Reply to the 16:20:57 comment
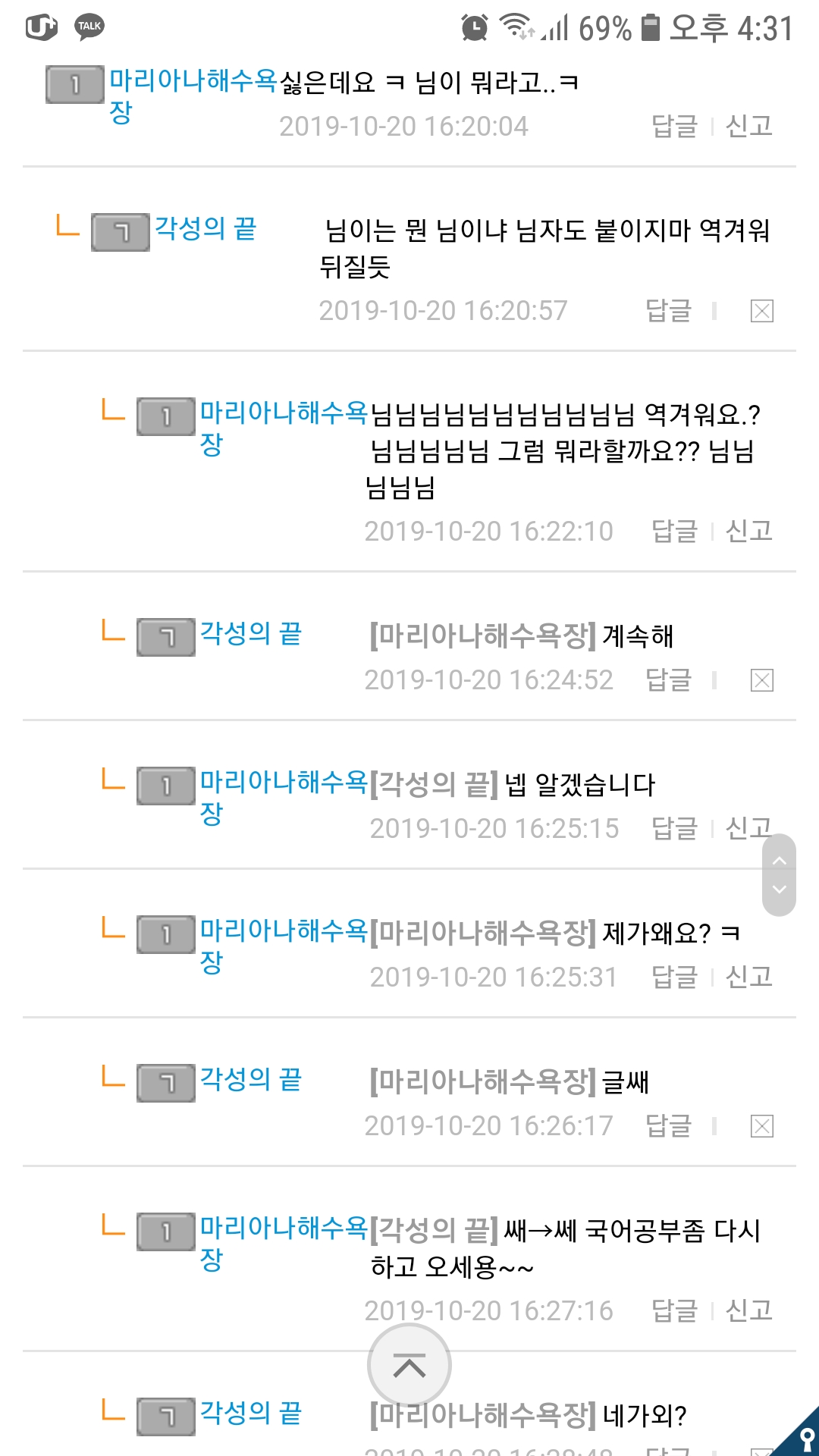Image resolution: width=819 pixels, height=1456 pixels. coord(668,311)
